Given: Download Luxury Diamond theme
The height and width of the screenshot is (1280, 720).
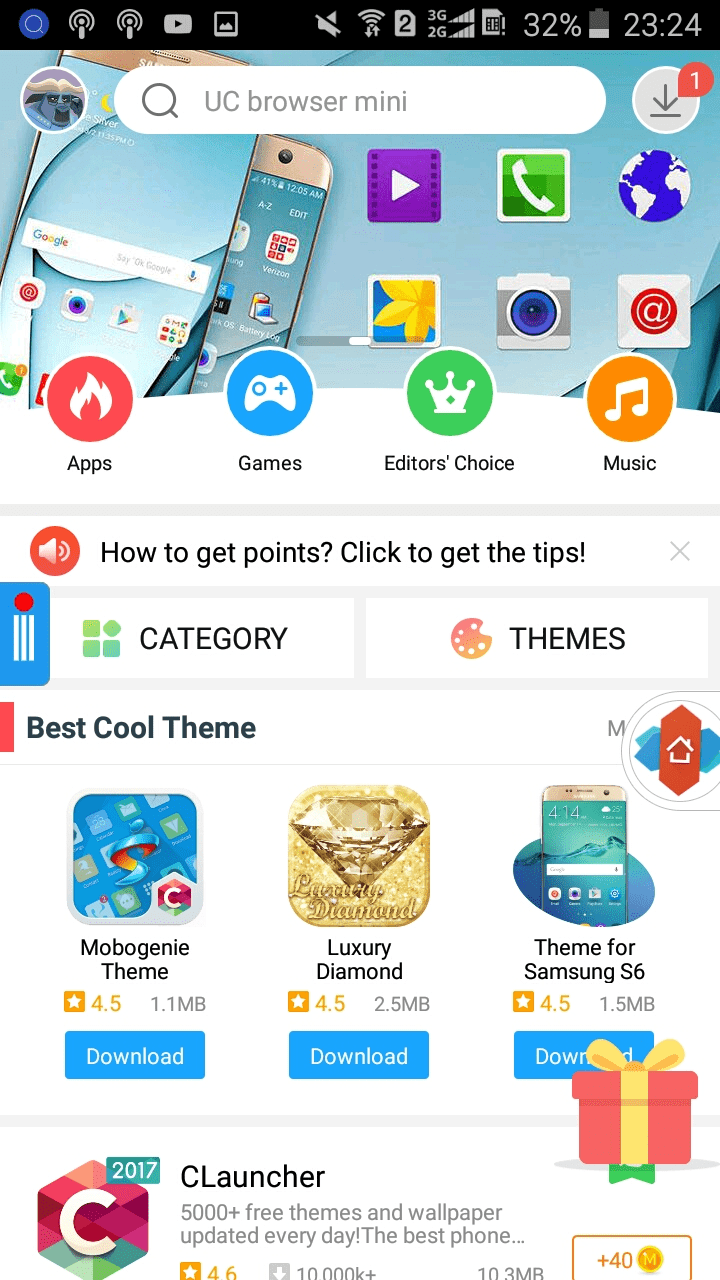Looking at the screenshot, I should click(359, 1056).
